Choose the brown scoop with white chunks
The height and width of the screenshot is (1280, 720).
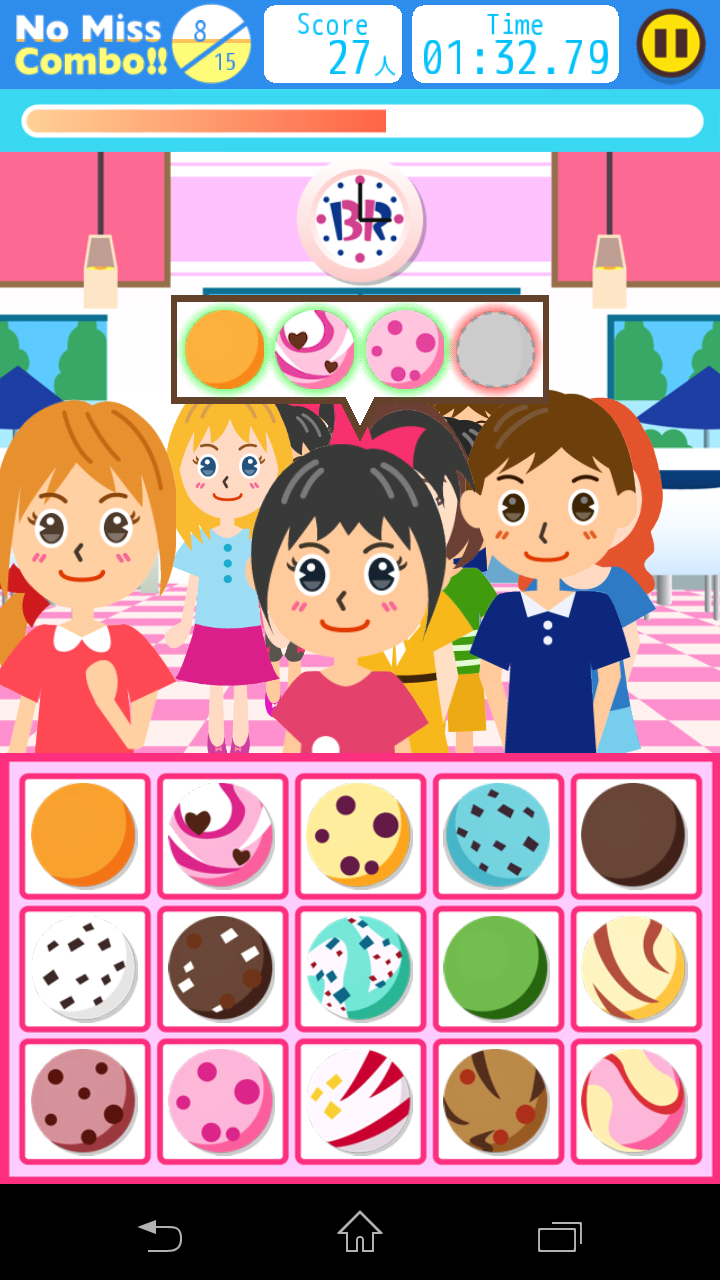tap(222, 968)
